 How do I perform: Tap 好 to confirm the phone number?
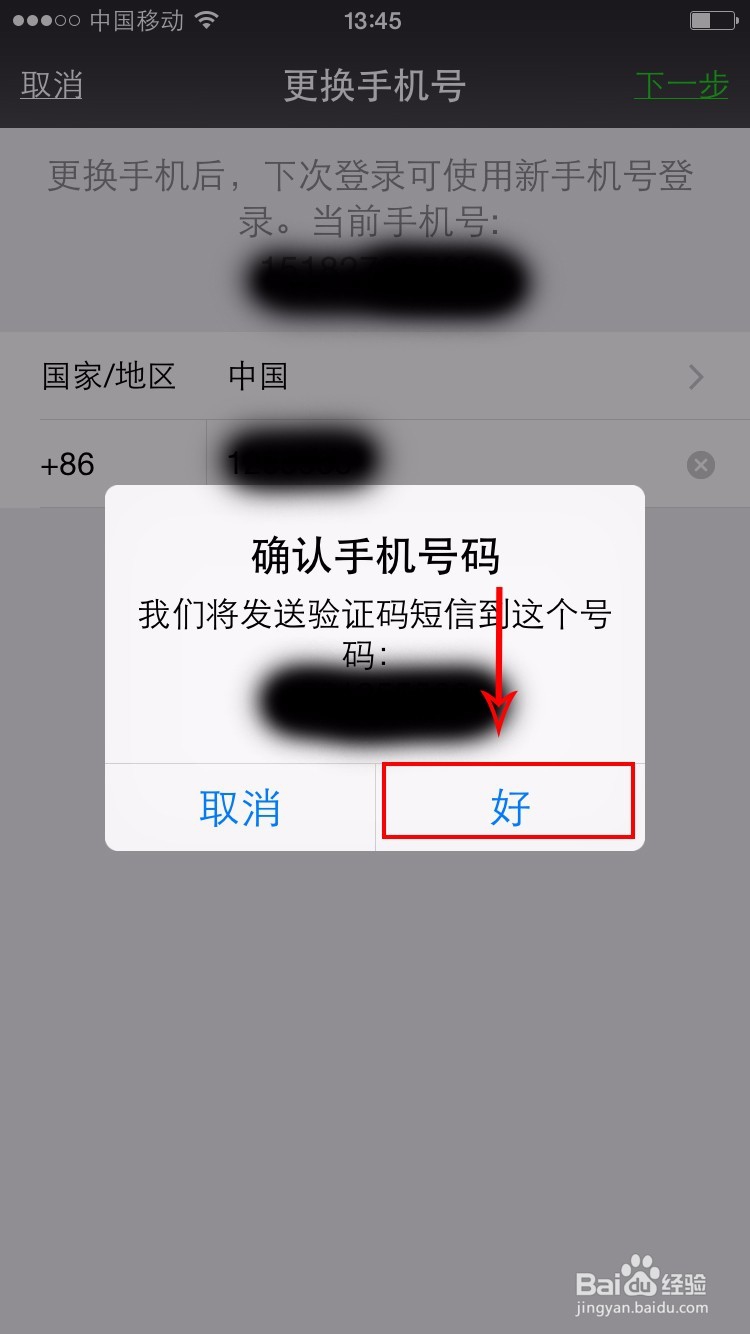pos(508,805)
